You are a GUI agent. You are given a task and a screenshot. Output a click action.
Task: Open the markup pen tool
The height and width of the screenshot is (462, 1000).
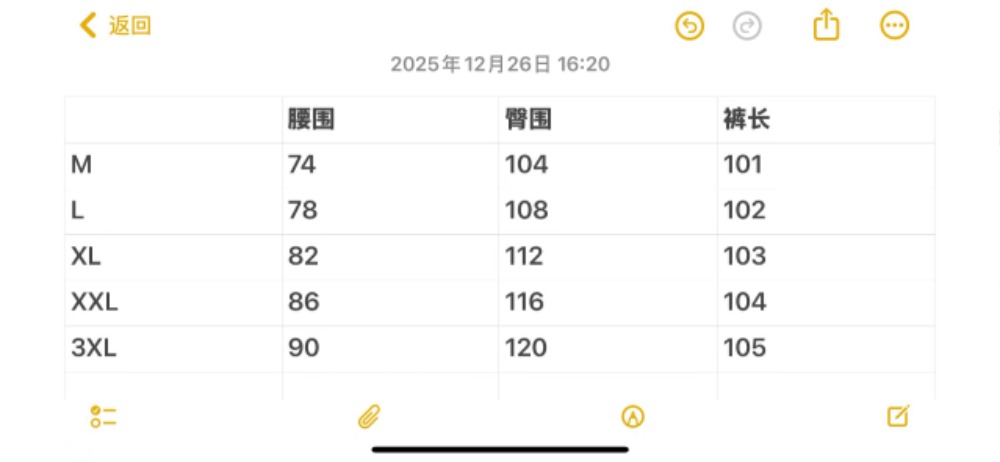tap(632, 416)
